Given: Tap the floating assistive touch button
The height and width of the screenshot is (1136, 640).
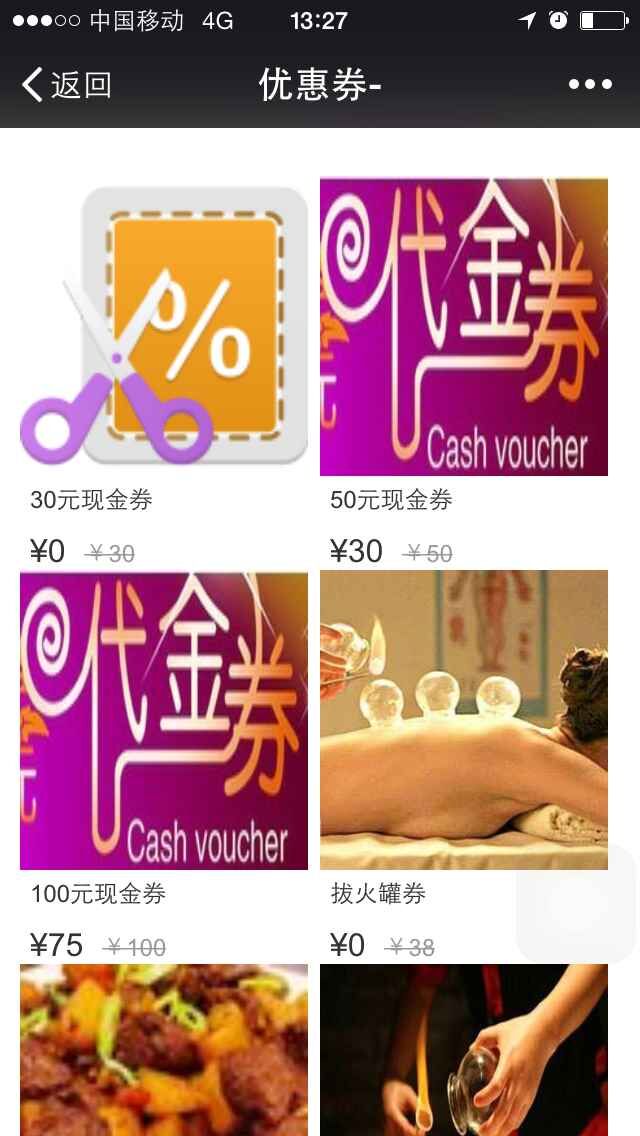Looking at the screenshot, I should click(x=576, y=905).
